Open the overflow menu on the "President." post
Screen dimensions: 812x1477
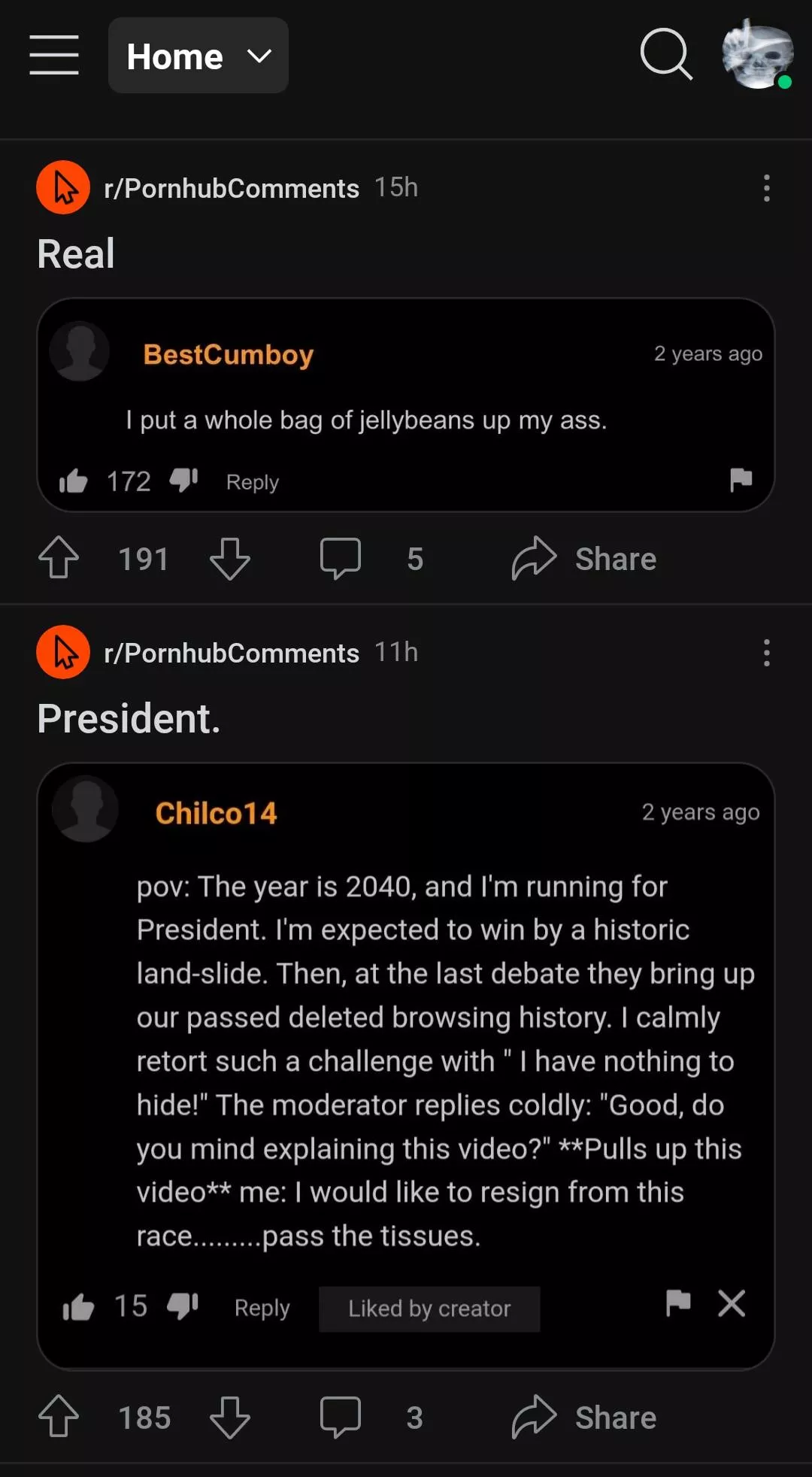(766, 653)
